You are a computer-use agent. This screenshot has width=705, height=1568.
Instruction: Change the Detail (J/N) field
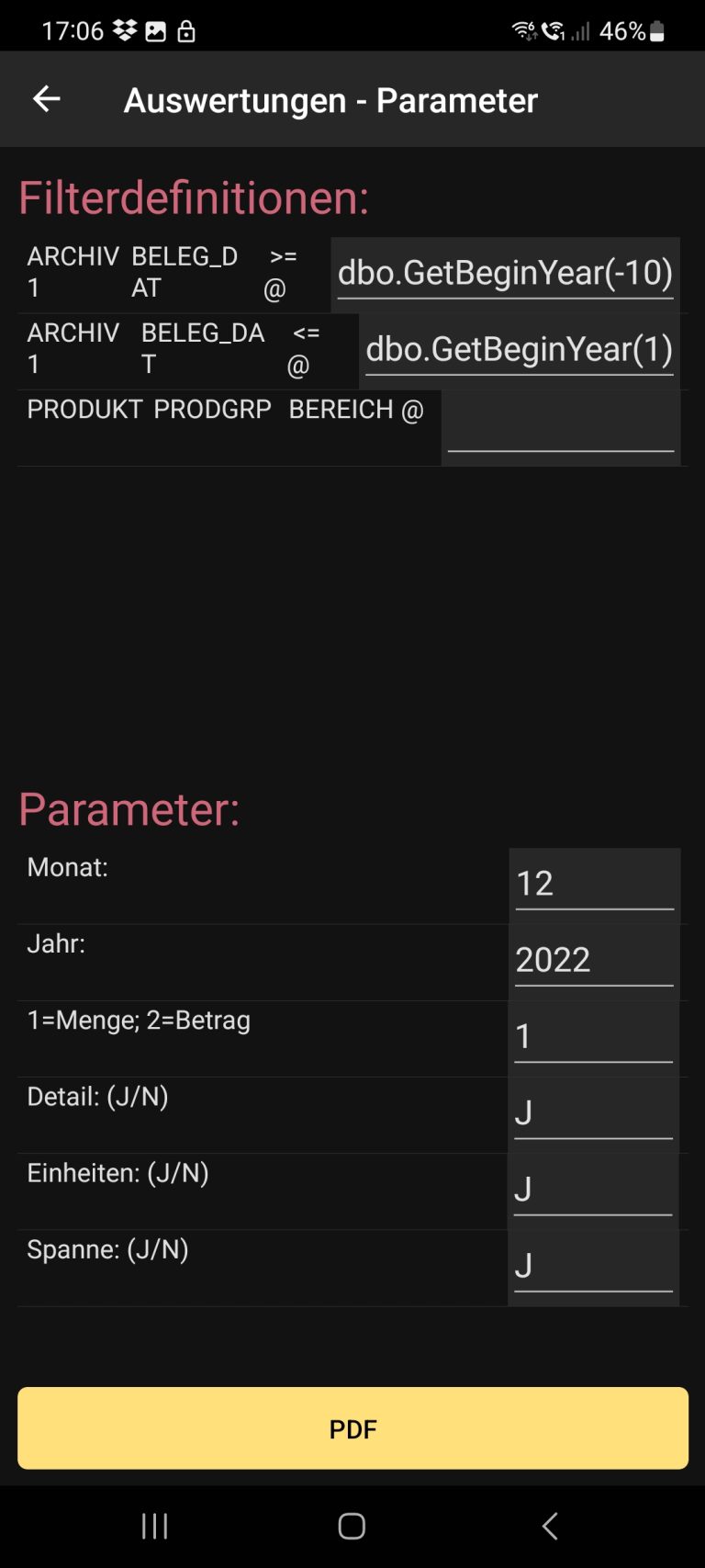(594, 1113)
